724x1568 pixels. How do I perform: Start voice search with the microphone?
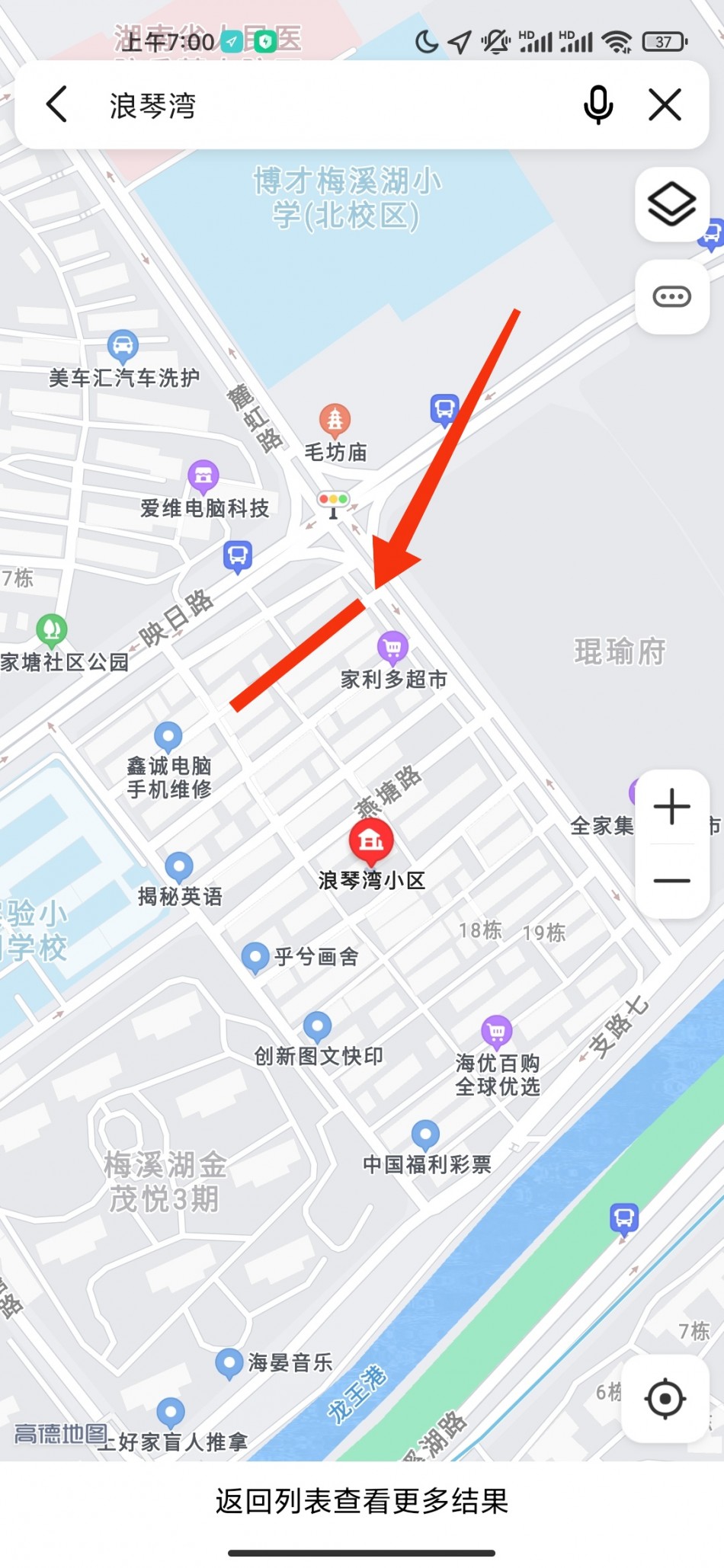pyautogui.click(x=598, y=104)
